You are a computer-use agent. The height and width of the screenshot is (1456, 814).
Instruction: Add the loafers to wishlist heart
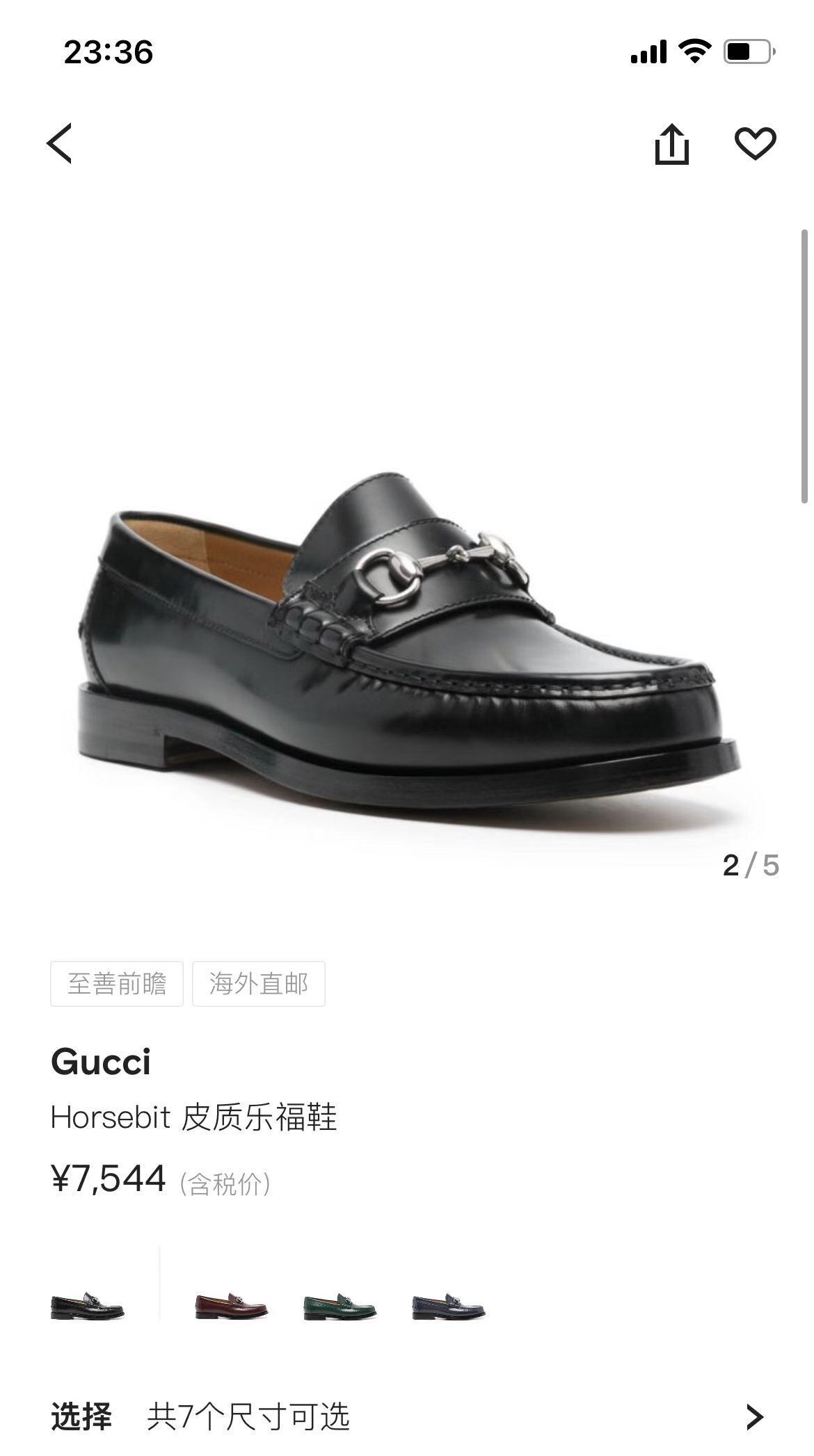(755, 144)
